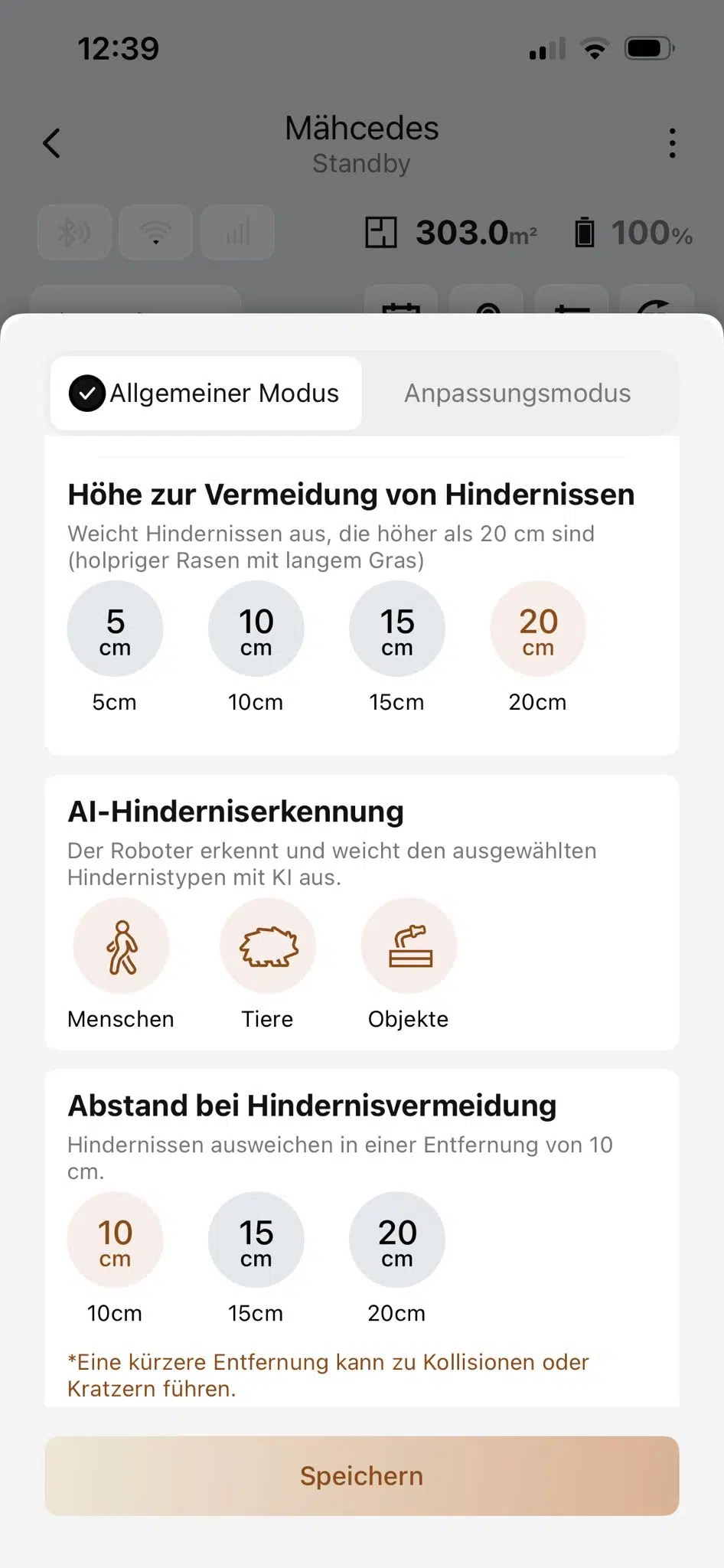Viewport: 724px width, 1568px height.
Task: Toggle Objekte AI obstacle detection
Action: tap(409, 946)
